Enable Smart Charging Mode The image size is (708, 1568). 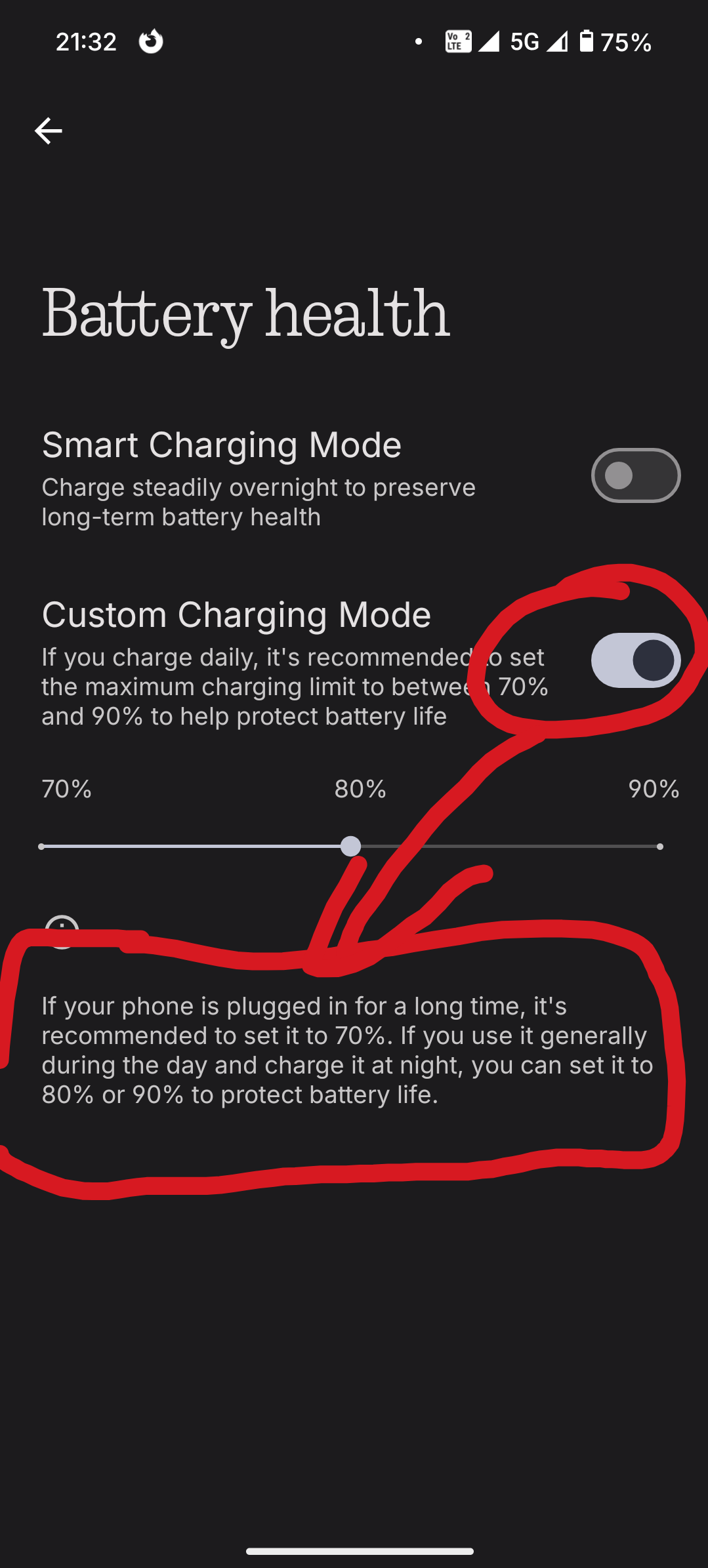click(x=635, y=475)
